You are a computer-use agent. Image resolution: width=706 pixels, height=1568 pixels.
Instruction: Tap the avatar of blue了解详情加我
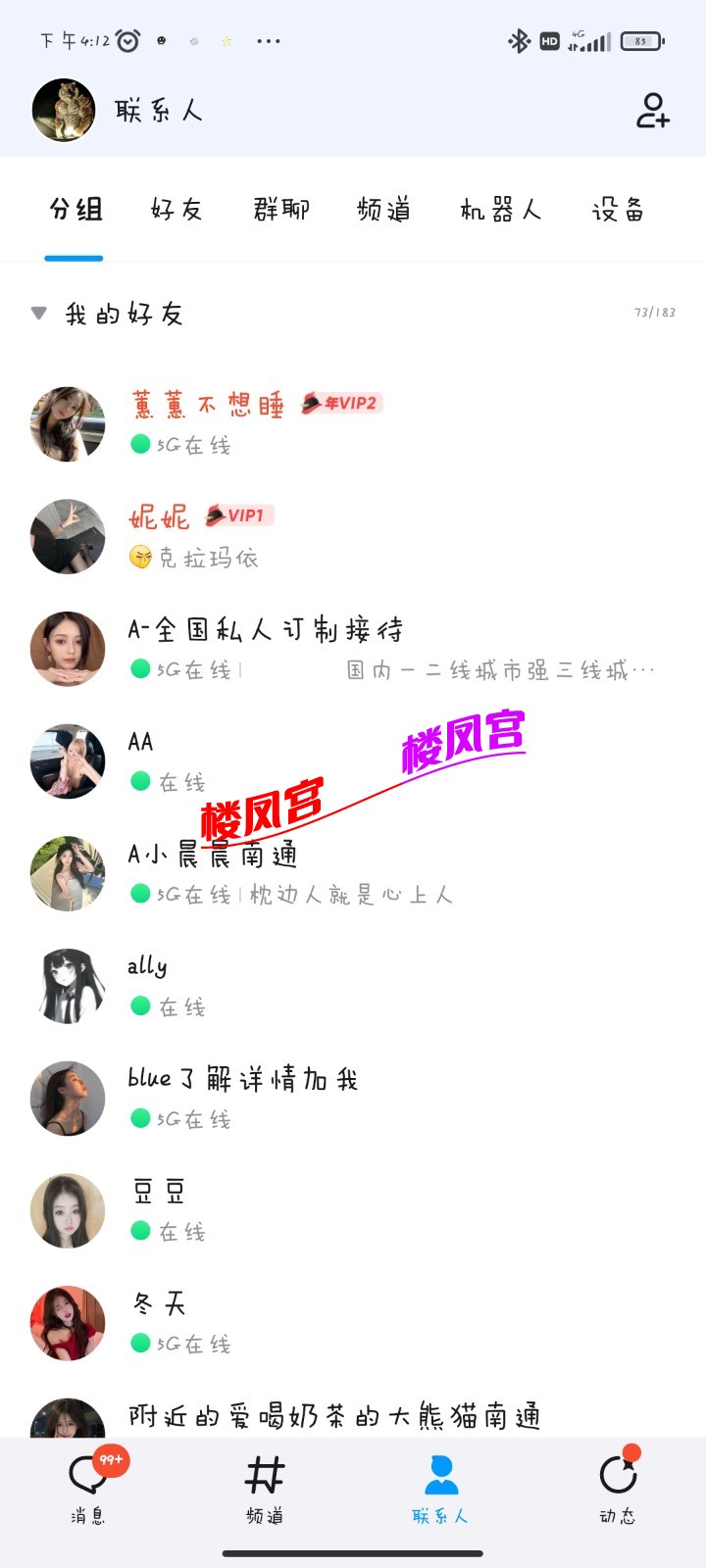67,1098
